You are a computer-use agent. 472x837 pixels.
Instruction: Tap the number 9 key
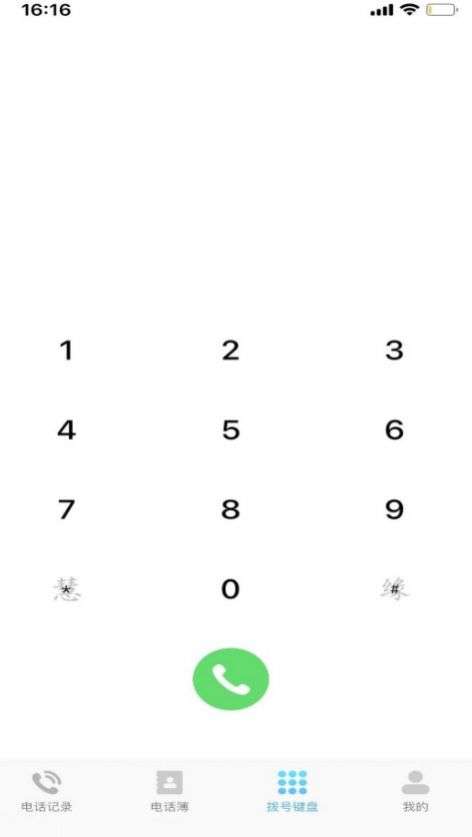(395, 509)
